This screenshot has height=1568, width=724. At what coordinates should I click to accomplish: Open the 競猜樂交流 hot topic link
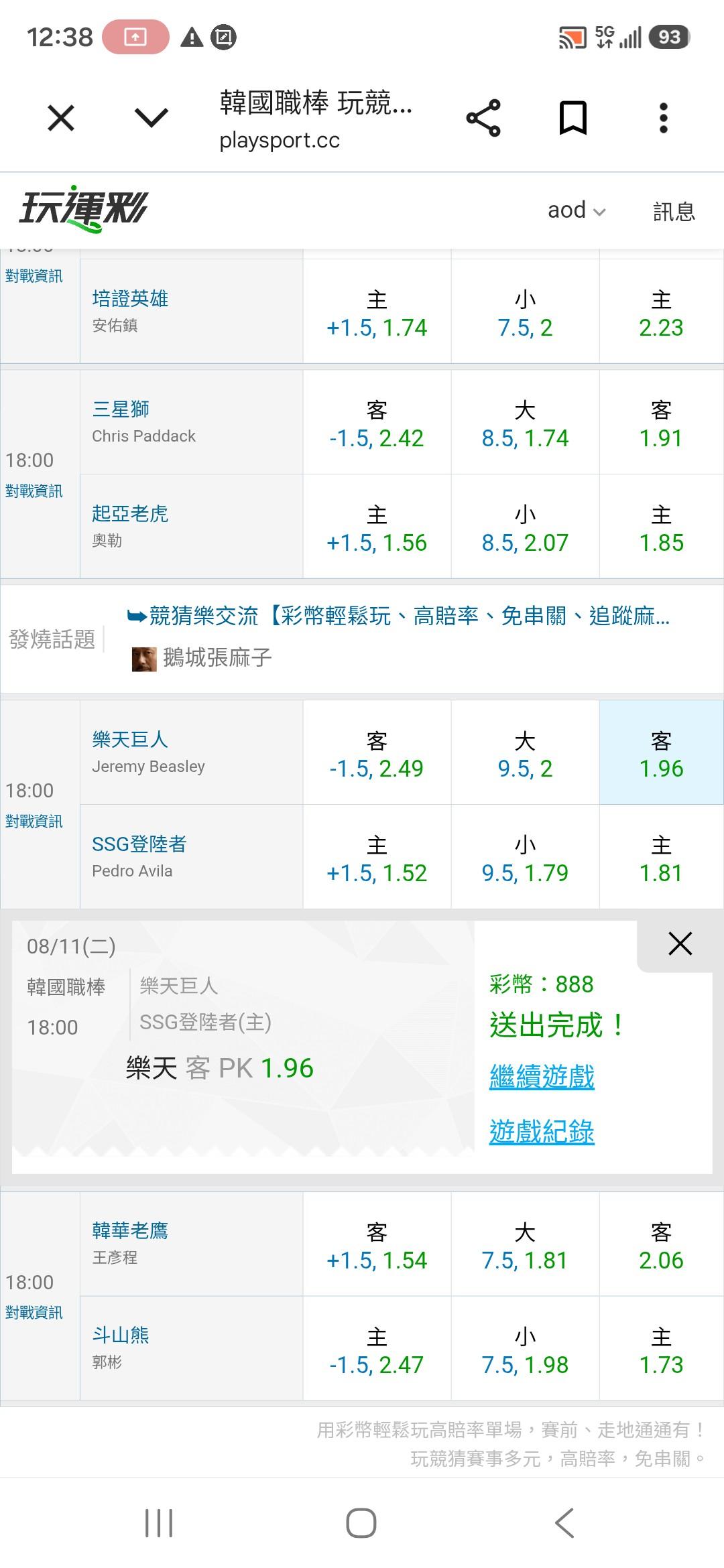(x=399, y=616)
